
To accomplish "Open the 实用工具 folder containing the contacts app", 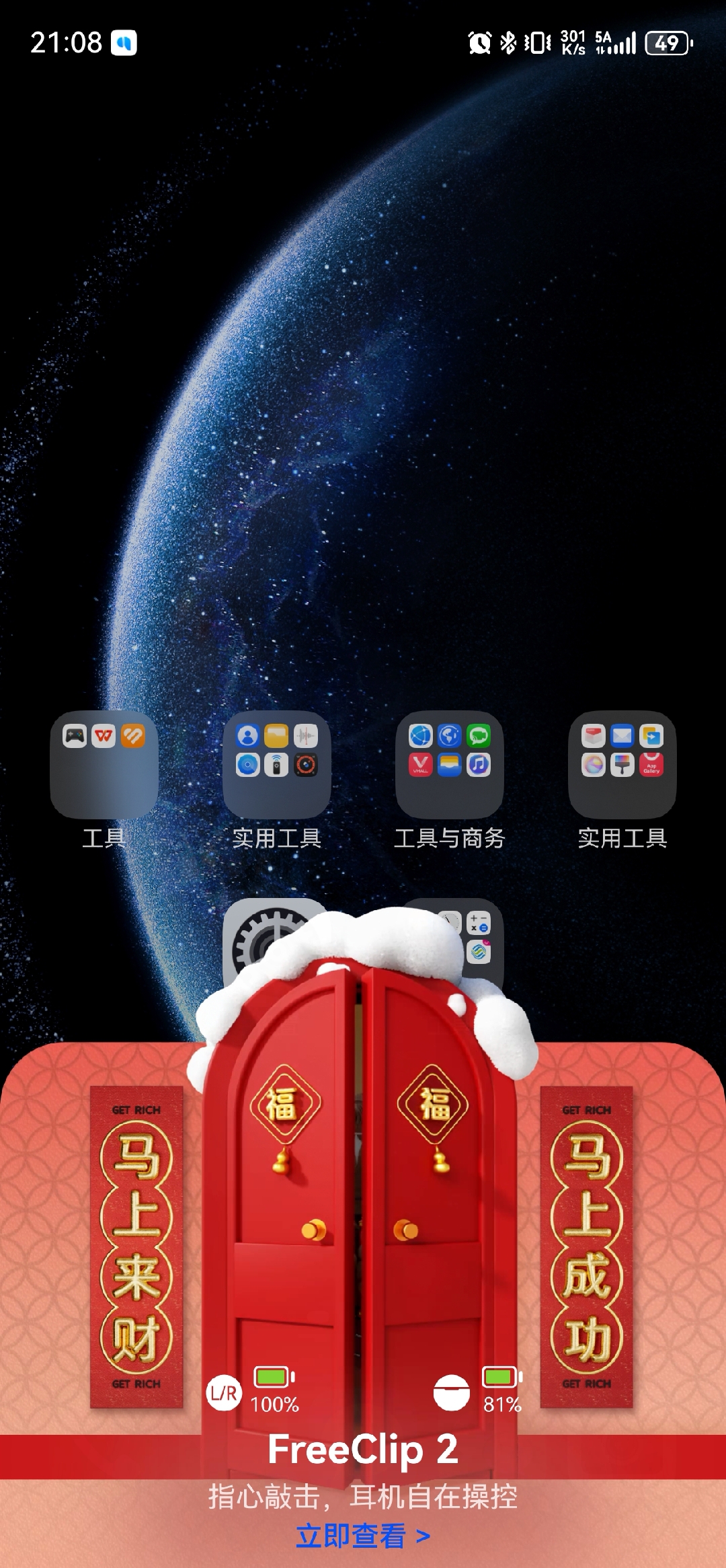I will coord(276,765).
